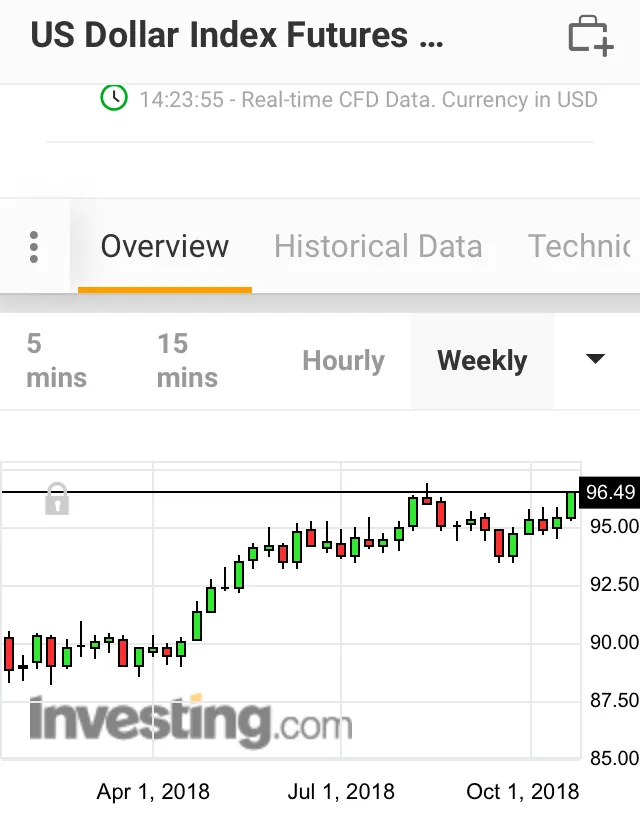640x831 pixels.
Task: Open the three-dot tabs menu
Action: click(x=34, y=247)
